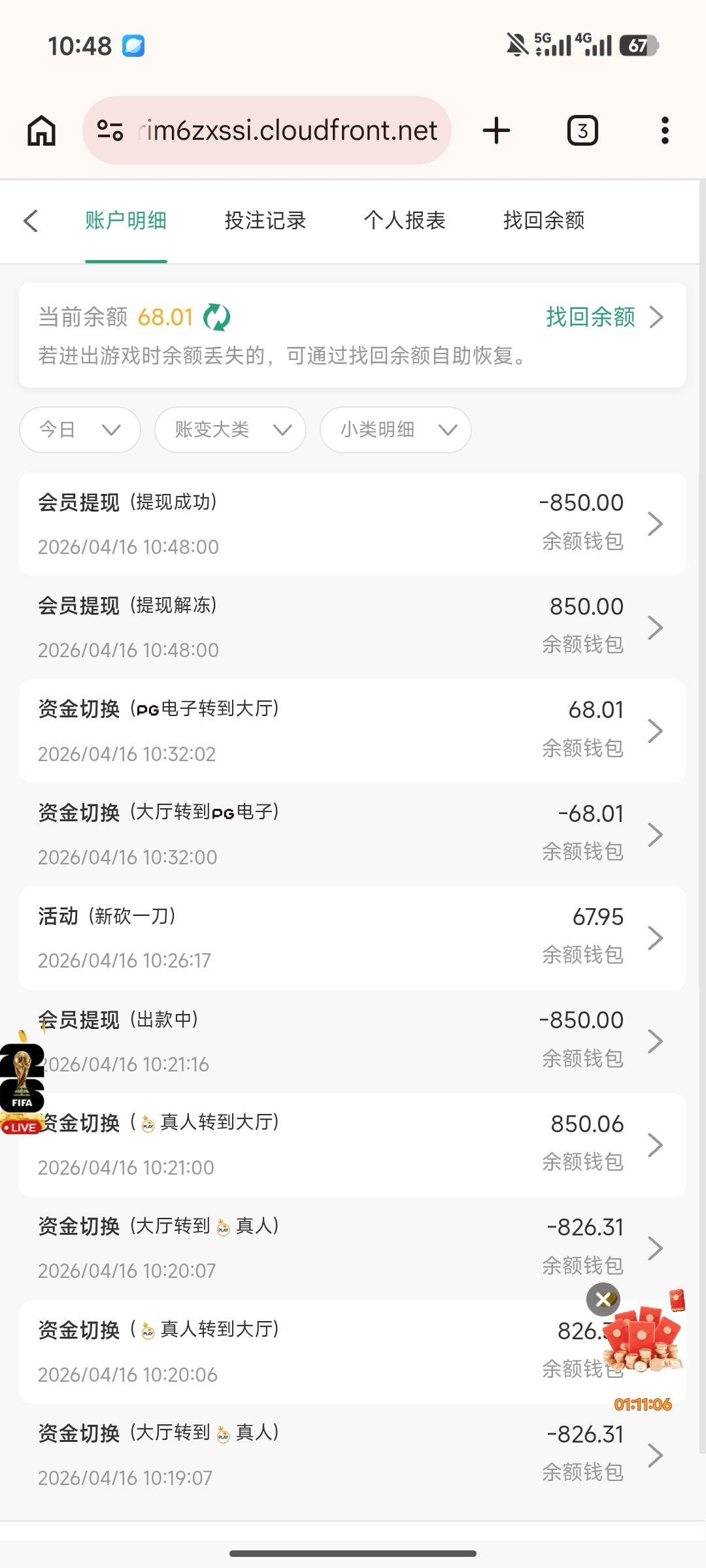Image resolution: width=706 pixels, height=1568 pixels.
Task: Go back using the top-left arrow
Action: (31, 221)
